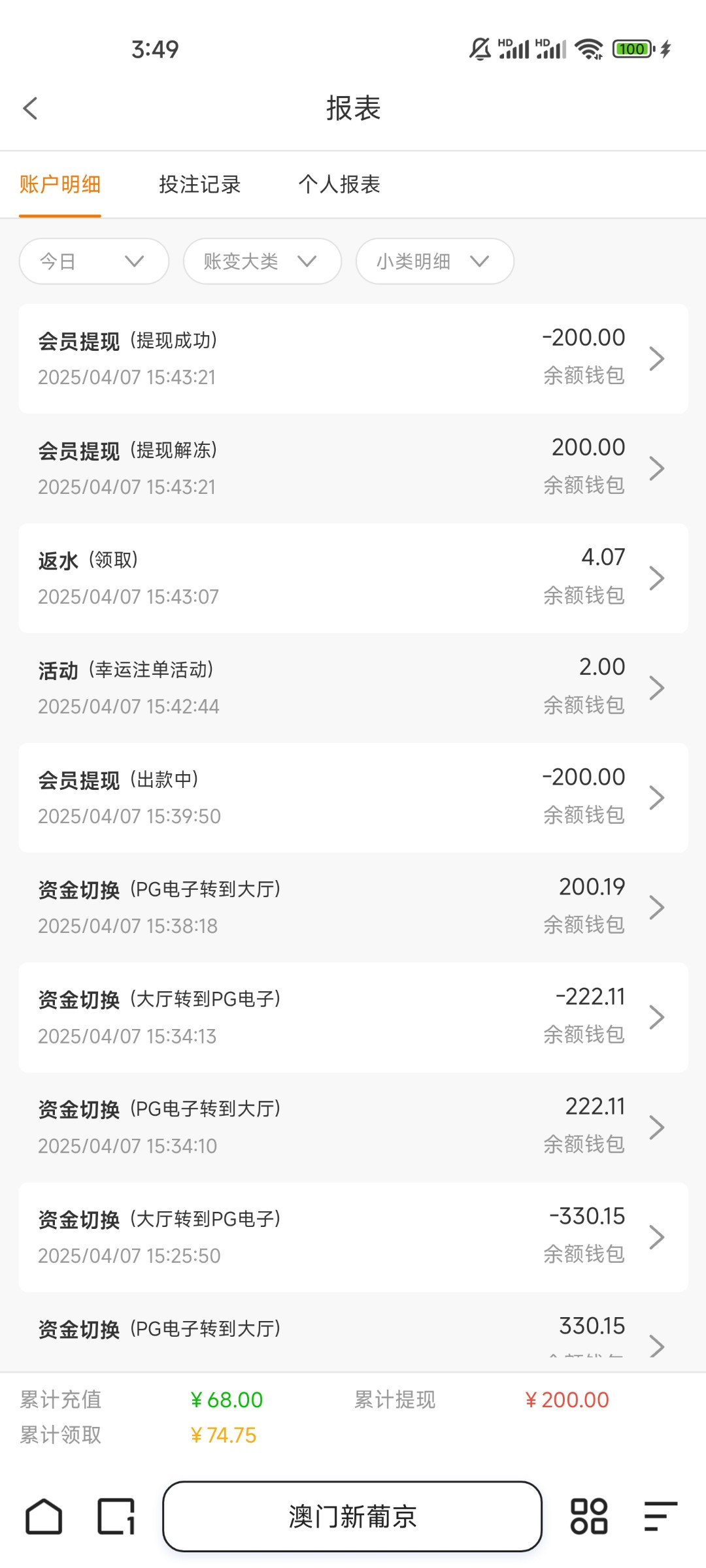Image resolution: width=706 pixels, height=1568 pixels.
Task: Switch to the 个人报表 tab
Action: click(x=339, y=185)
